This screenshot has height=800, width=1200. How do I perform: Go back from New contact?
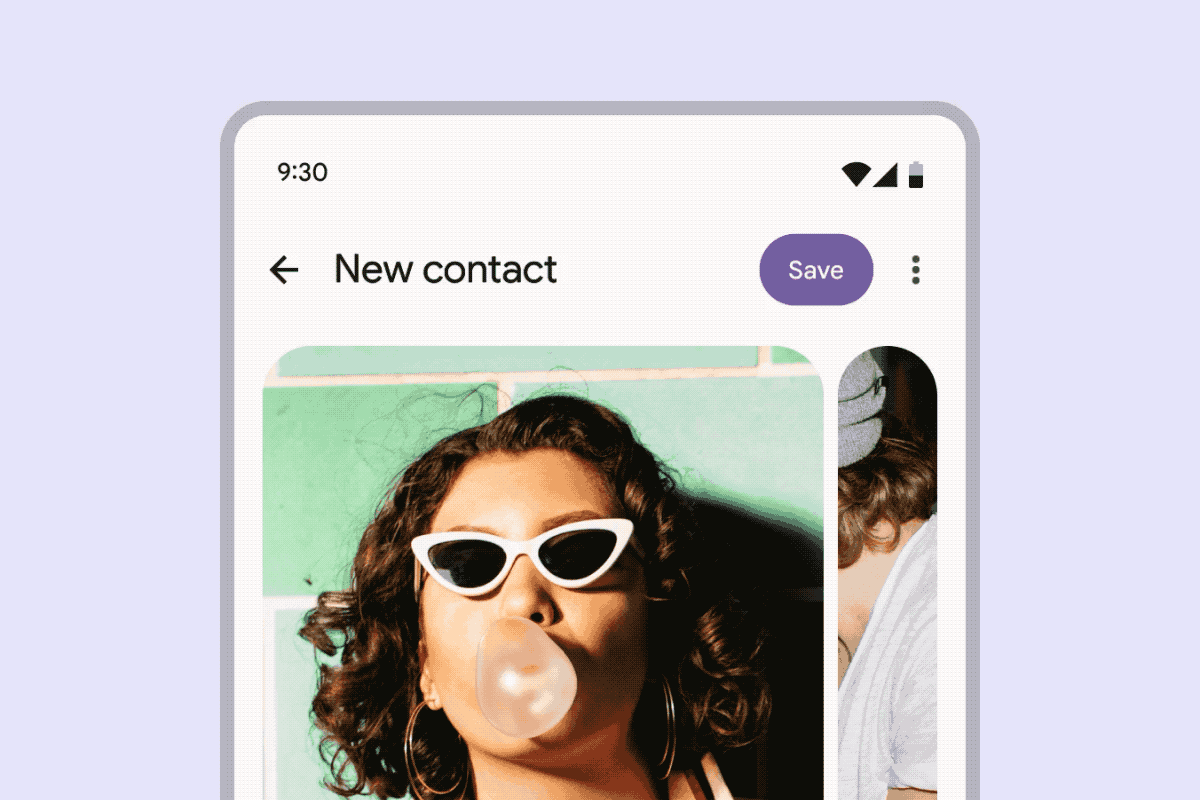click(285, 270)
